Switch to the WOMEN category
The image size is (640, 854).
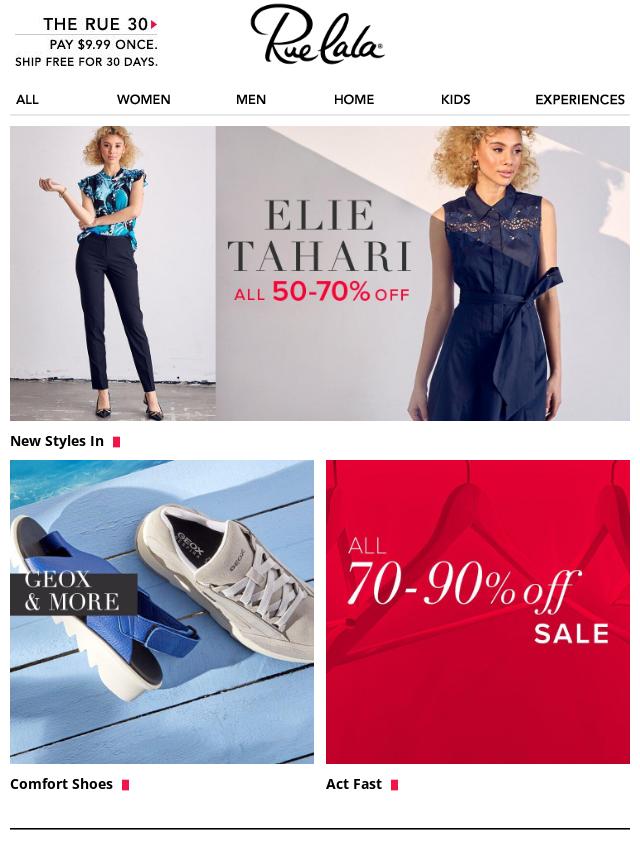[143, 100]
